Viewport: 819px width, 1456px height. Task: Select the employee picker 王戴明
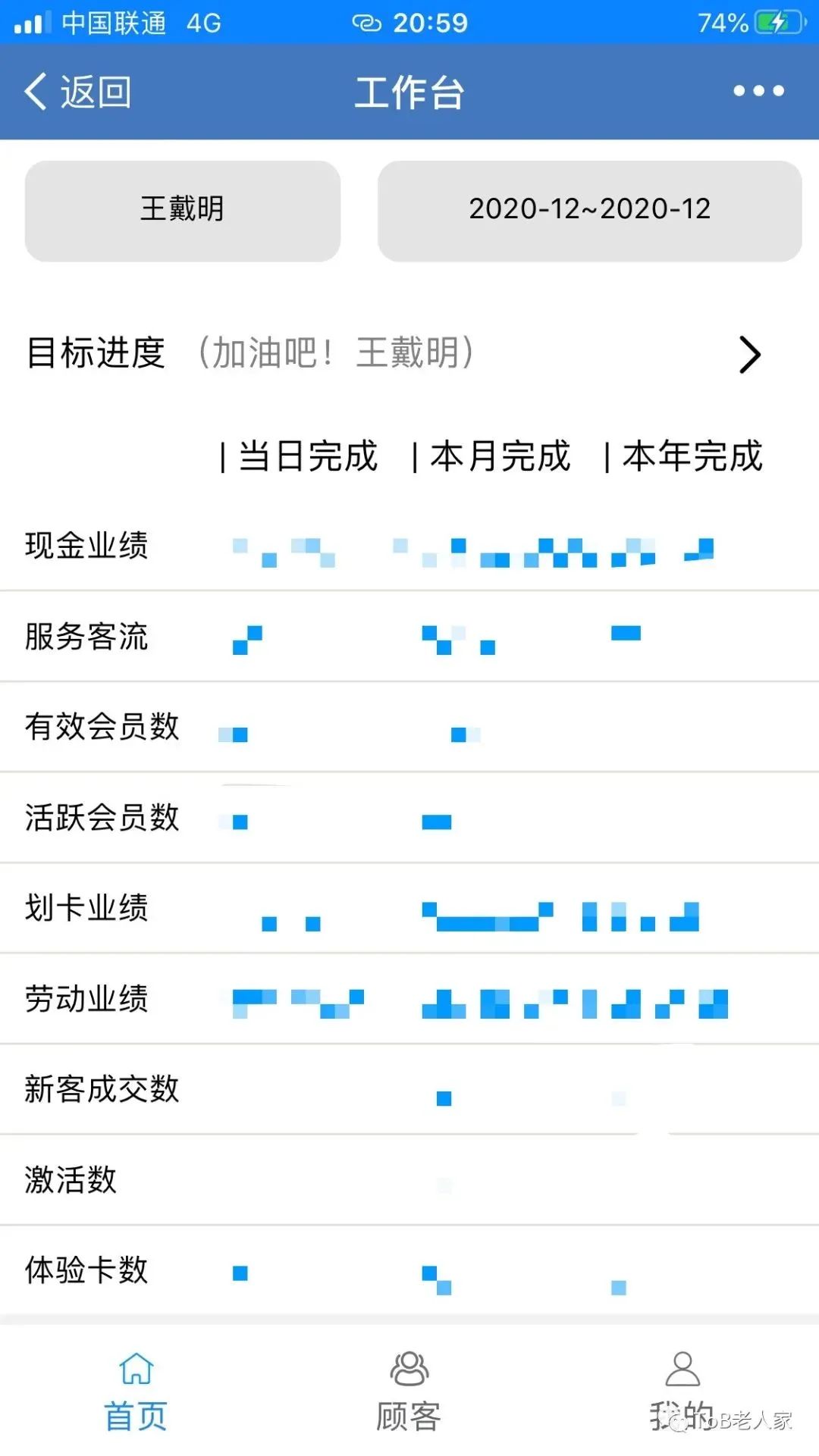183,211
